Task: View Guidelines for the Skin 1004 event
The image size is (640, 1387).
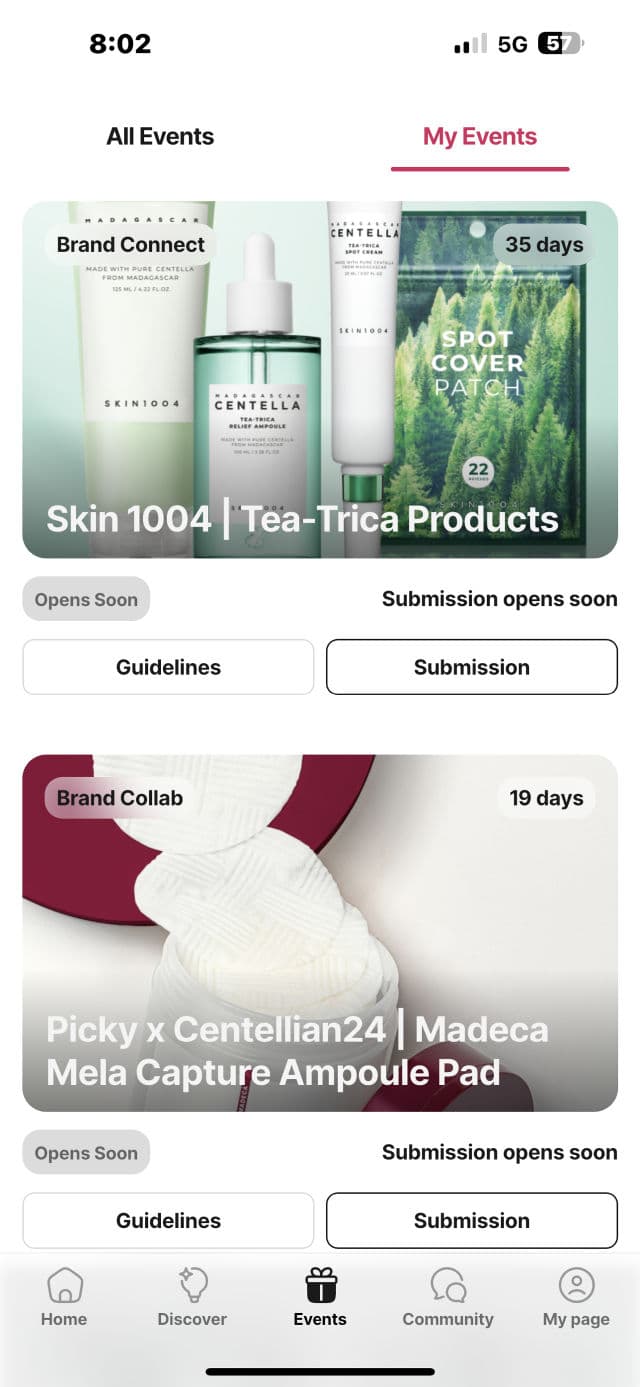Action: coord(168,667)
